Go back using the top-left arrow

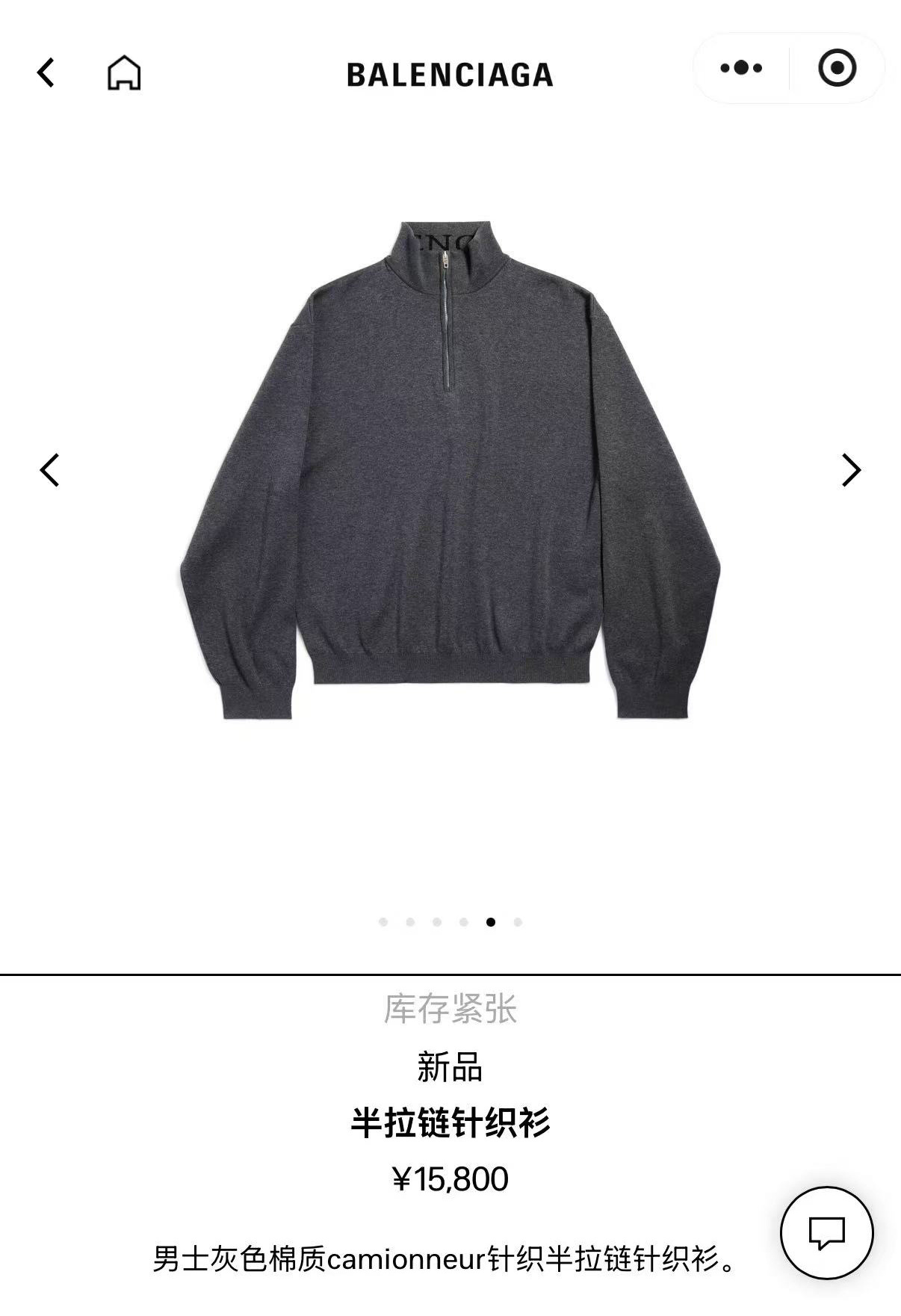[x=46, y=73]
